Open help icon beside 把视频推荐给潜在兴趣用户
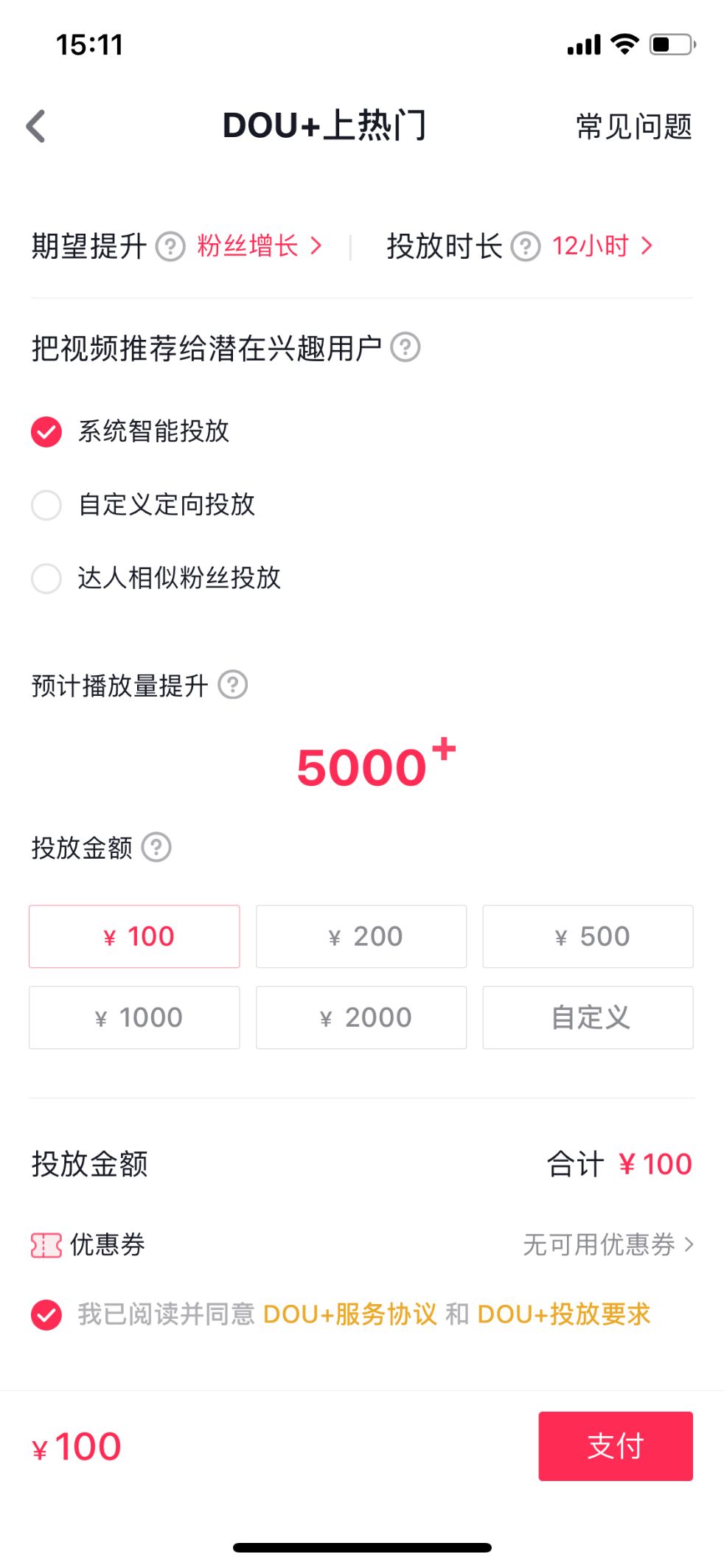Viewport: 724px width, 1568px height. click(x=405, y=347)
